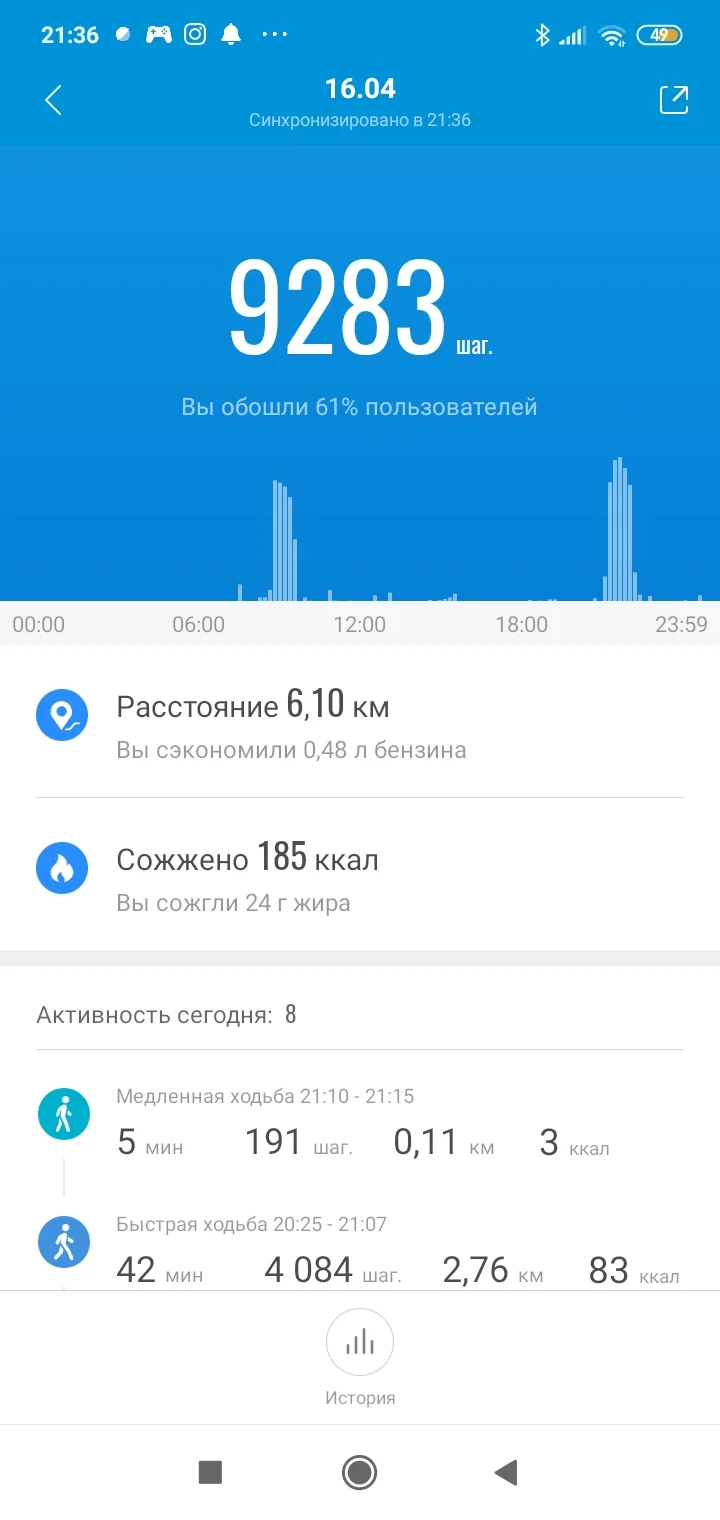Tap the system home button

(359, 1472)
